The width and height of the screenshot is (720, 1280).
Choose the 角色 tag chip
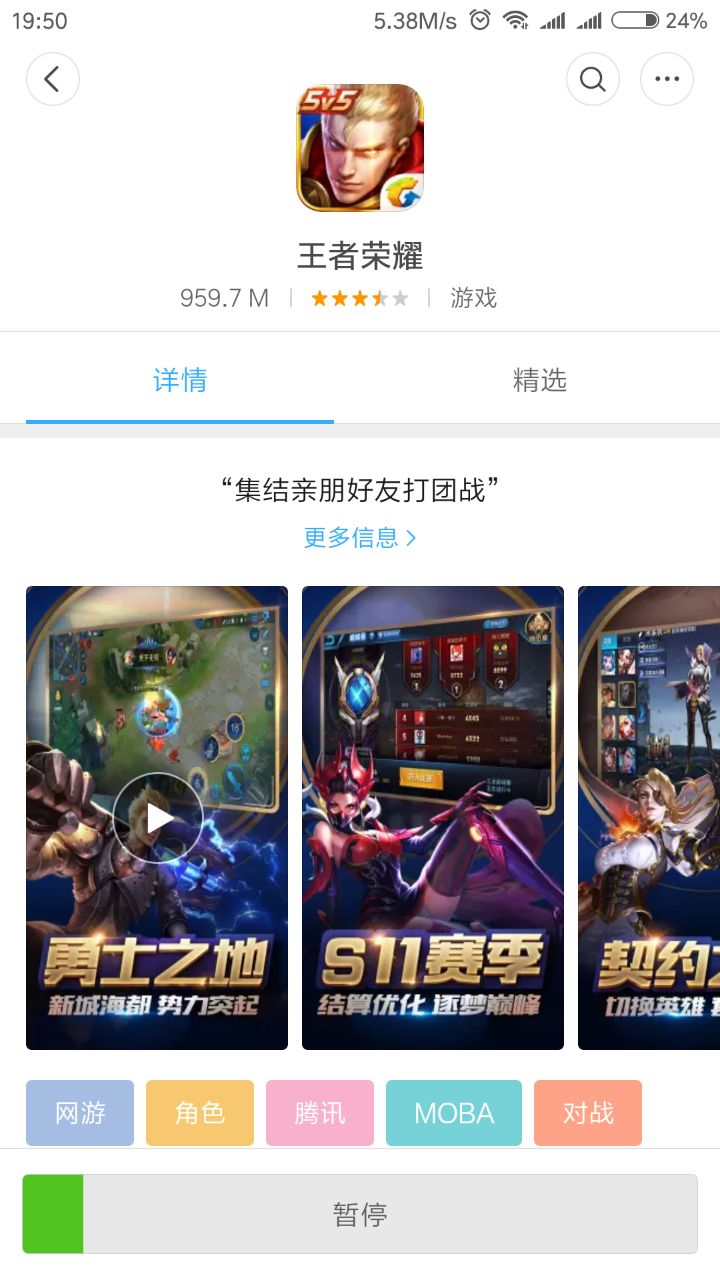(200, 1113)
